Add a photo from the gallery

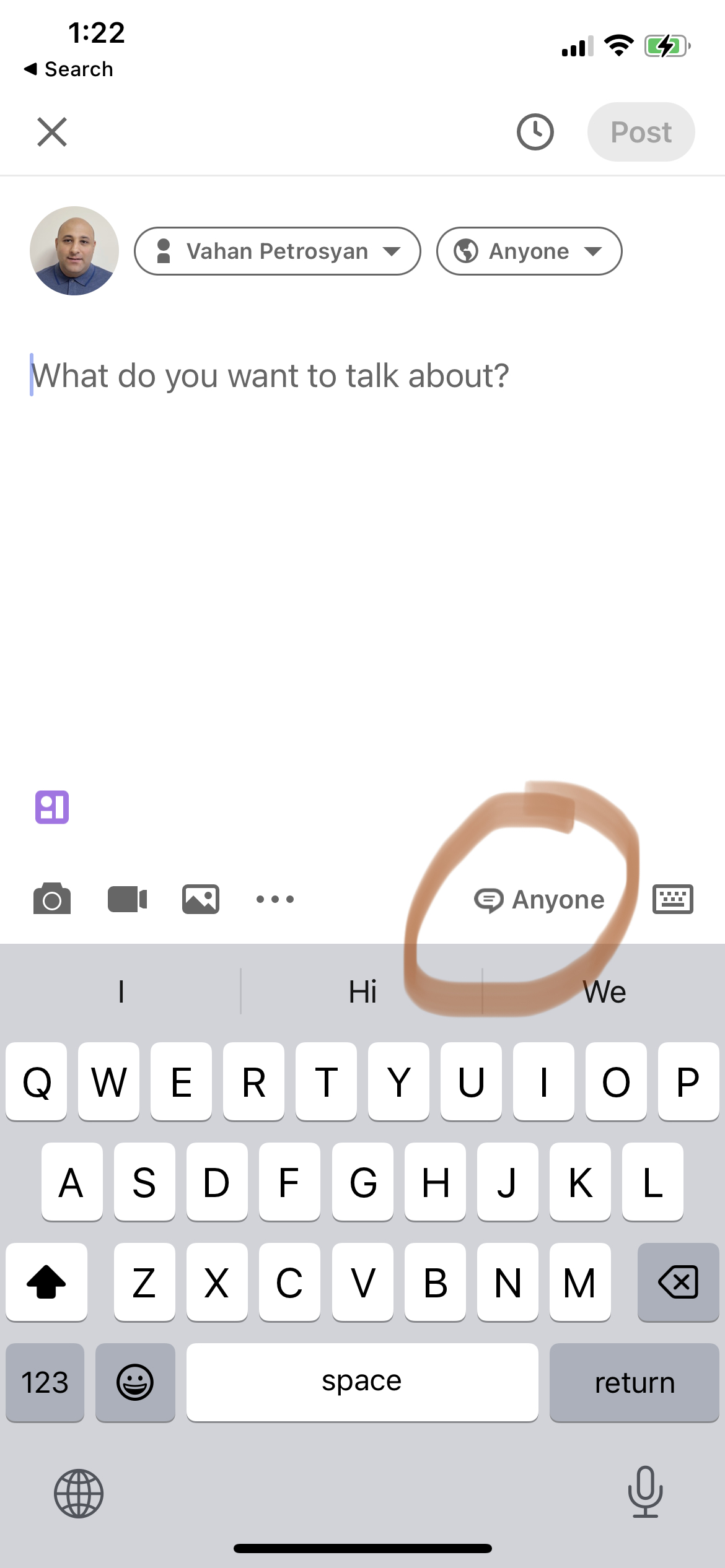pyautogui.click(x=201, y=899)
